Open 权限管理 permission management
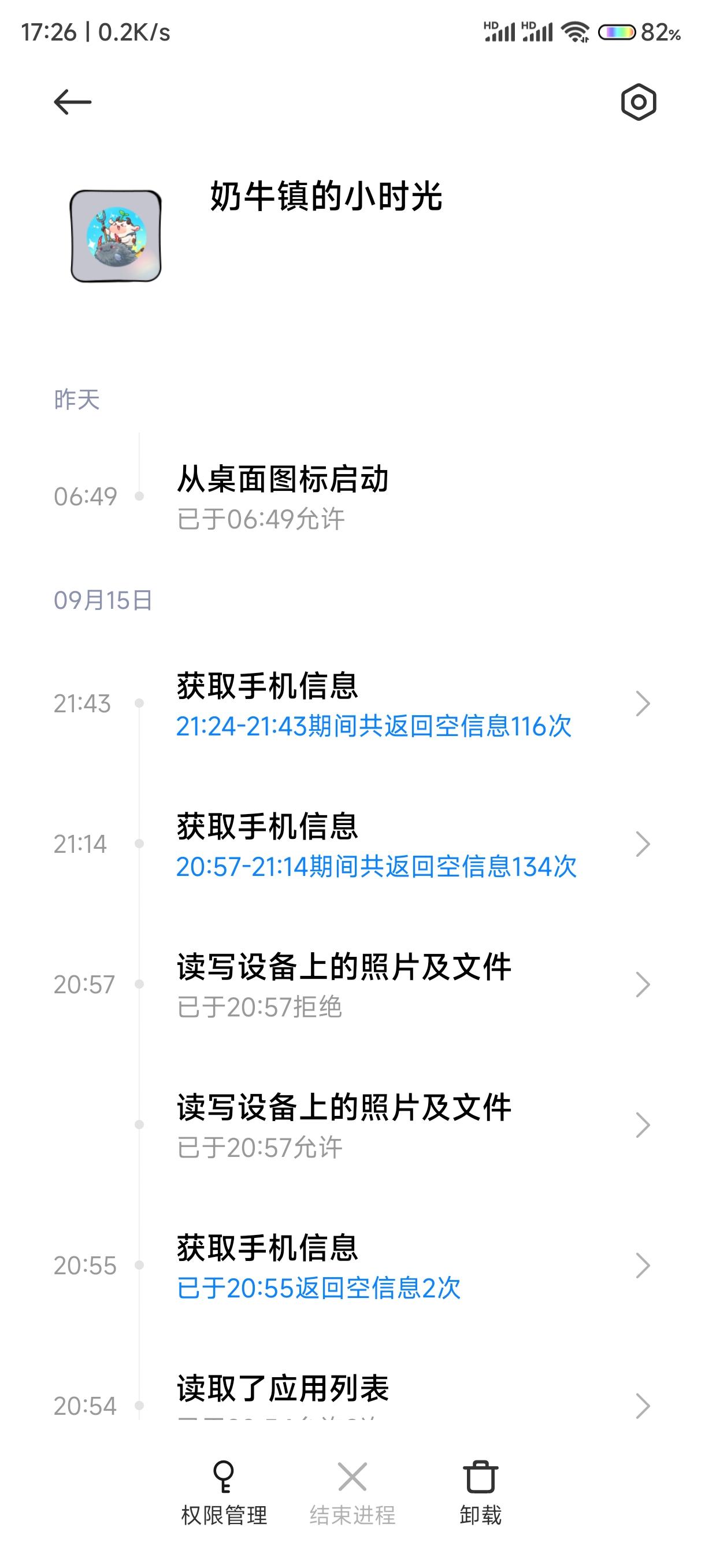This screenshot has width=705, height=1568. 224,1492
